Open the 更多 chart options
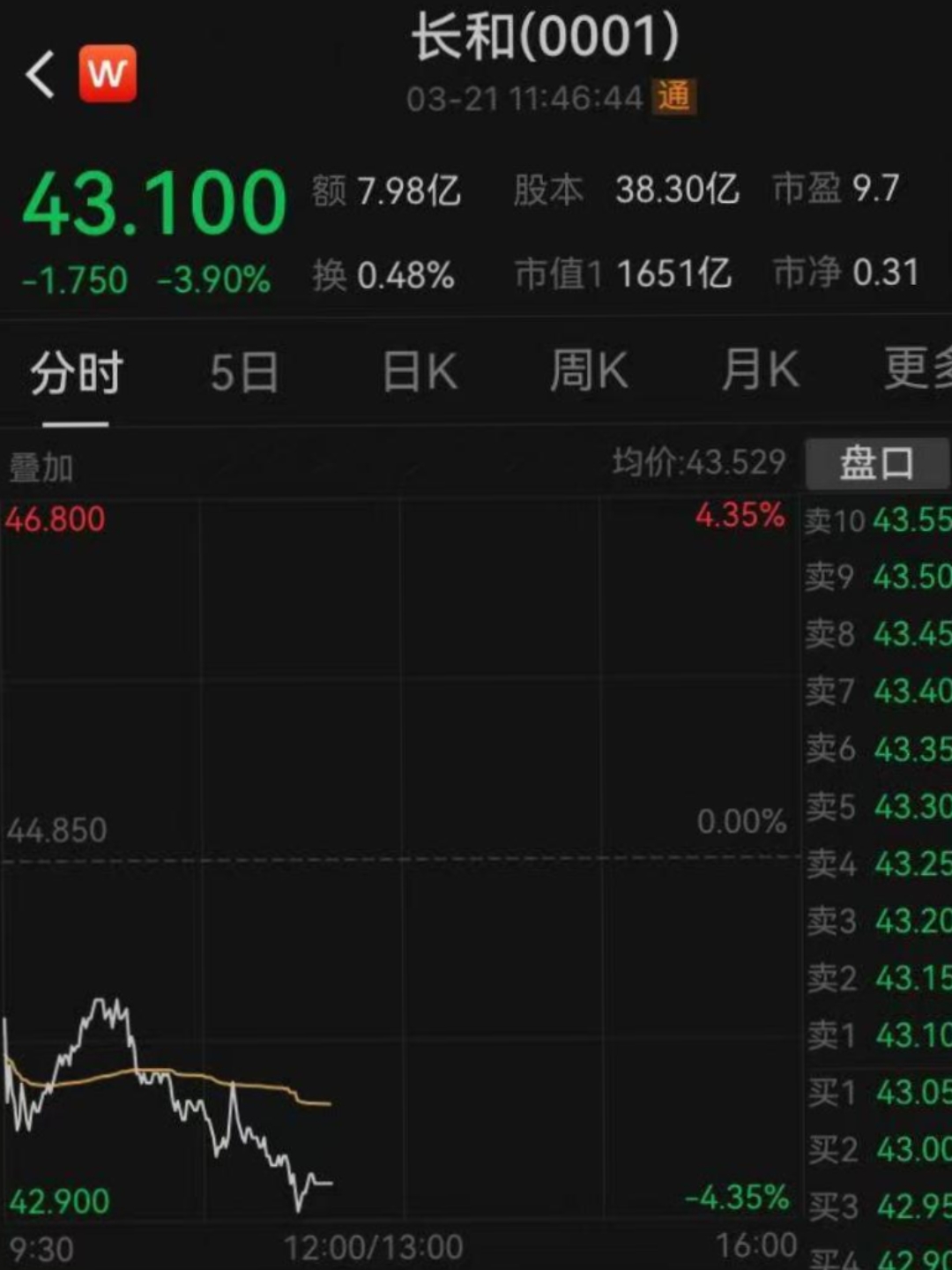This screenshot has height=1270, width=952. pos(917,369)
